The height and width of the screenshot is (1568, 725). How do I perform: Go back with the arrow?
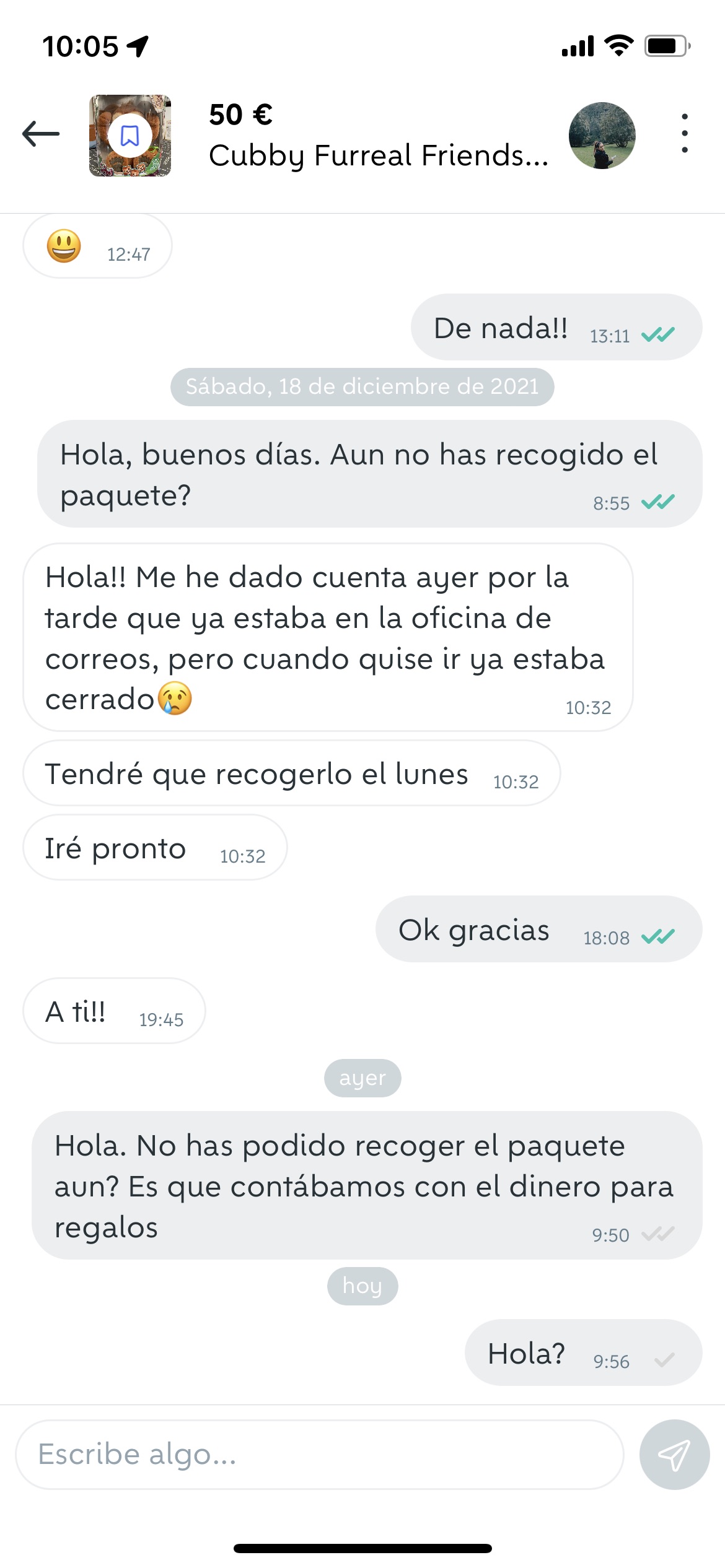click(41, 134)
